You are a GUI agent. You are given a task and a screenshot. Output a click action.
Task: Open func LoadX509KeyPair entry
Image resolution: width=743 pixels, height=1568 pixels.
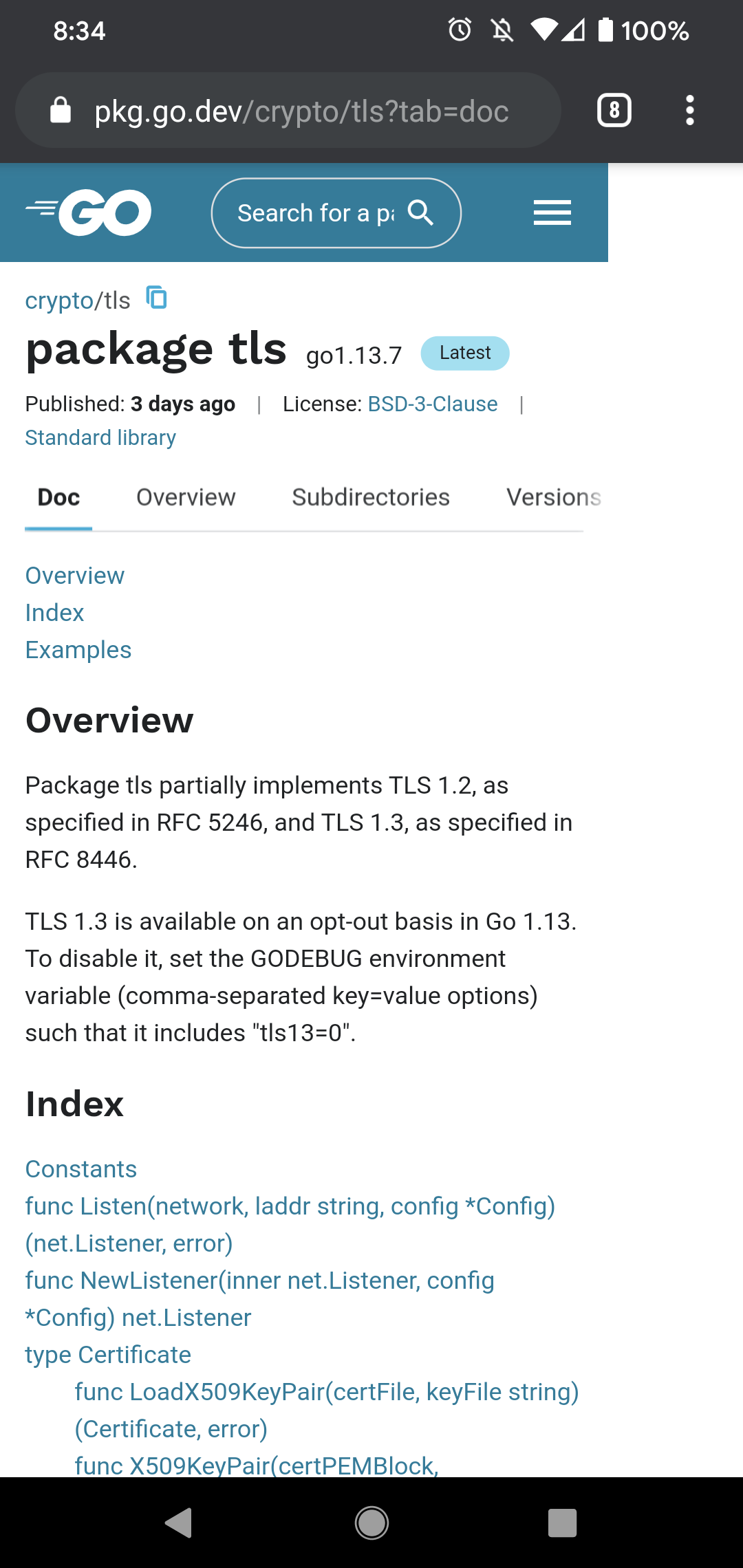(327, 1411)
